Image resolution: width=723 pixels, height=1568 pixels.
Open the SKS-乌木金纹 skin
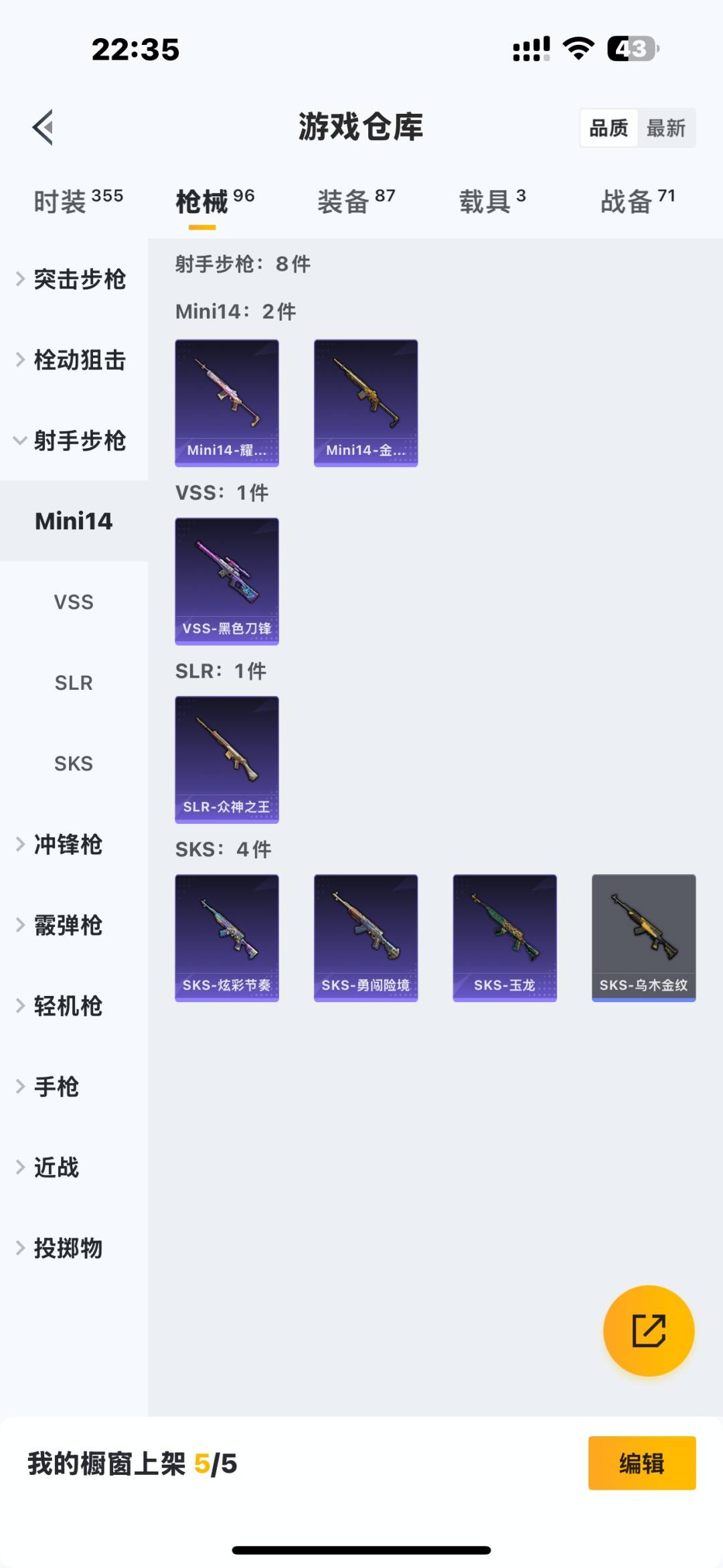tap(643, 938)
